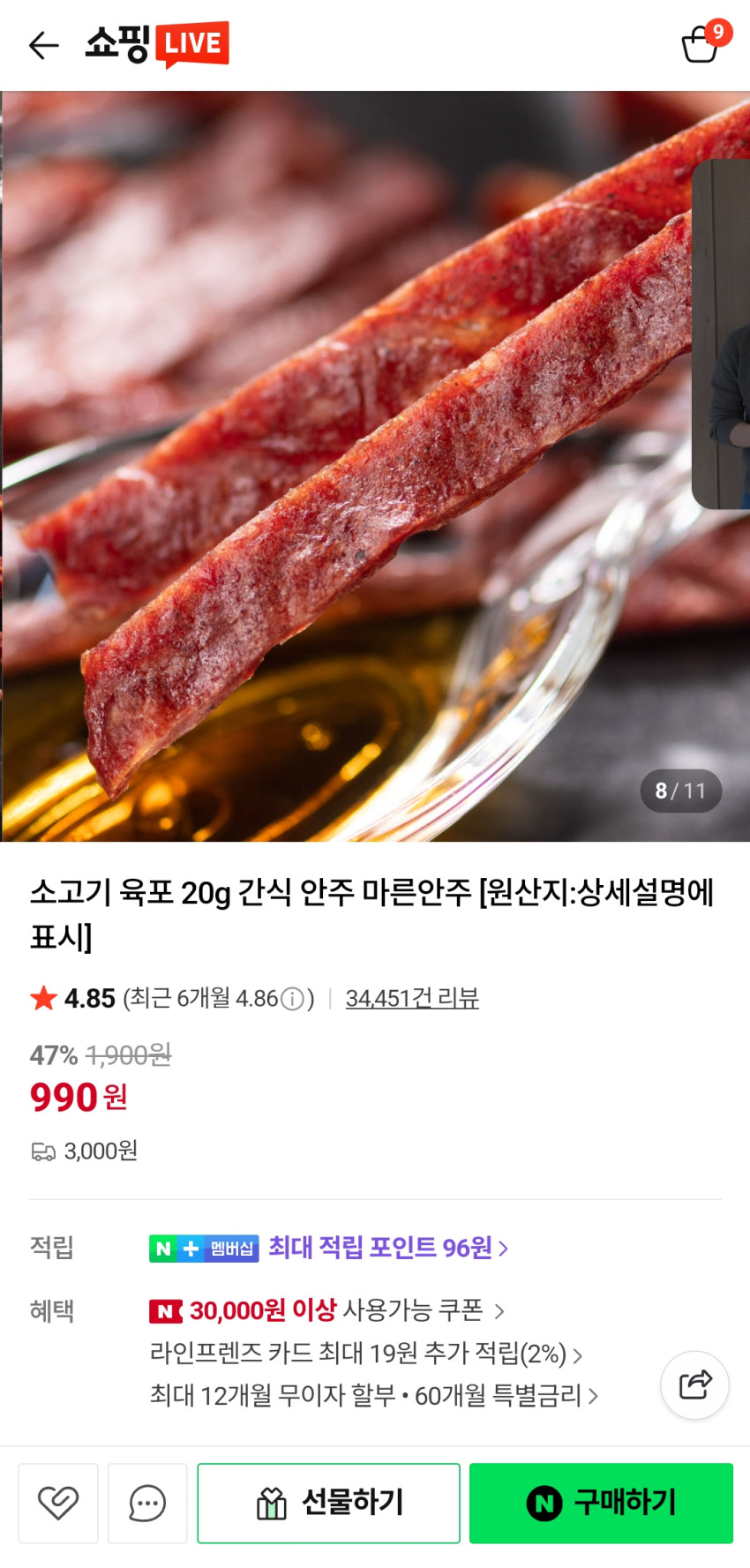Viewport: 750px width, 1568px height.
Task: Add this product to wishlist
Action: coord(58,1503)
